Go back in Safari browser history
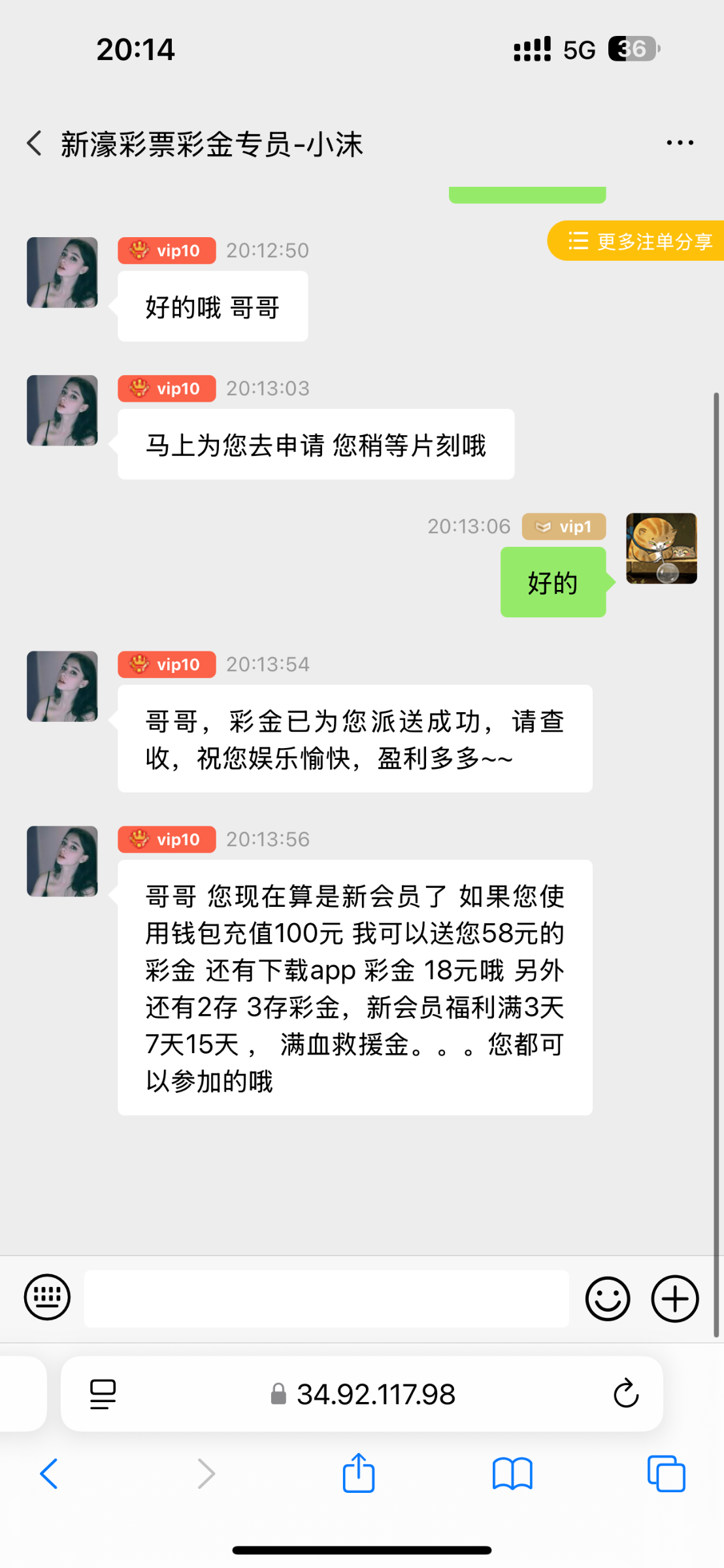Screen dimensions: 724x1568 [x=50, y=1474]
